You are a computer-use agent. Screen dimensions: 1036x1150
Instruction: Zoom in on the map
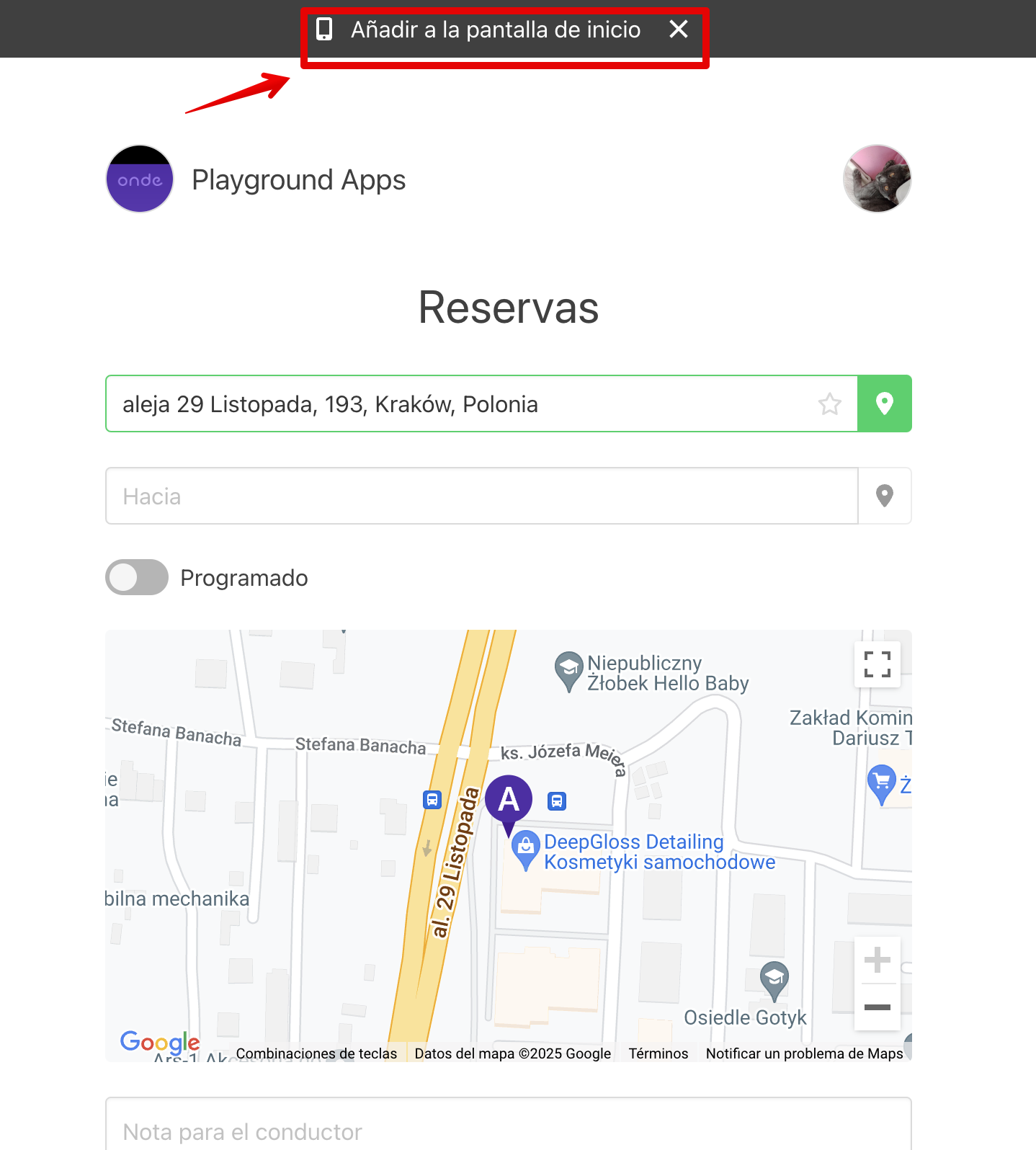click(x=877, y=960)
